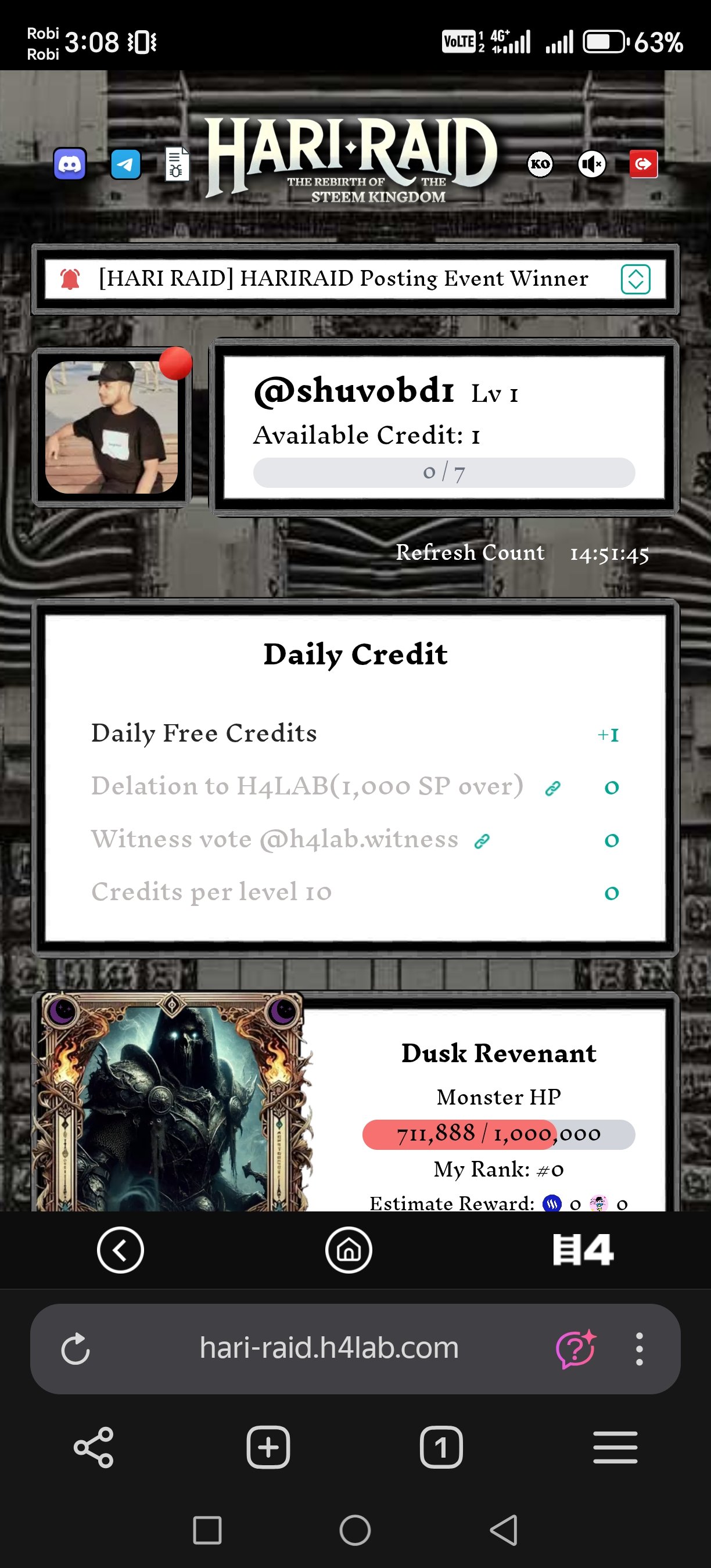The width and height of the screenshot is (711, 1568).
Task: Switch language with the KO button
Action: pyautogui.click(x=540, y=164)
